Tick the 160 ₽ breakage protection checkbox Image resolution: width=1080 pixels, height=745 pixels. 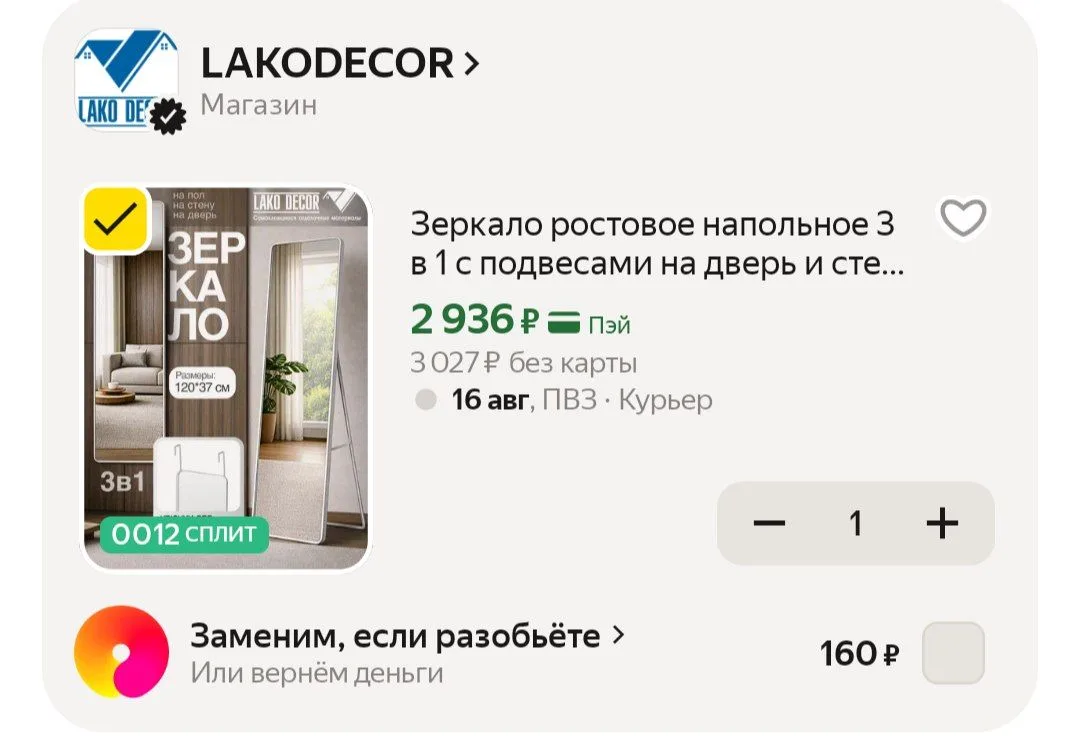[x=953, y=653]
